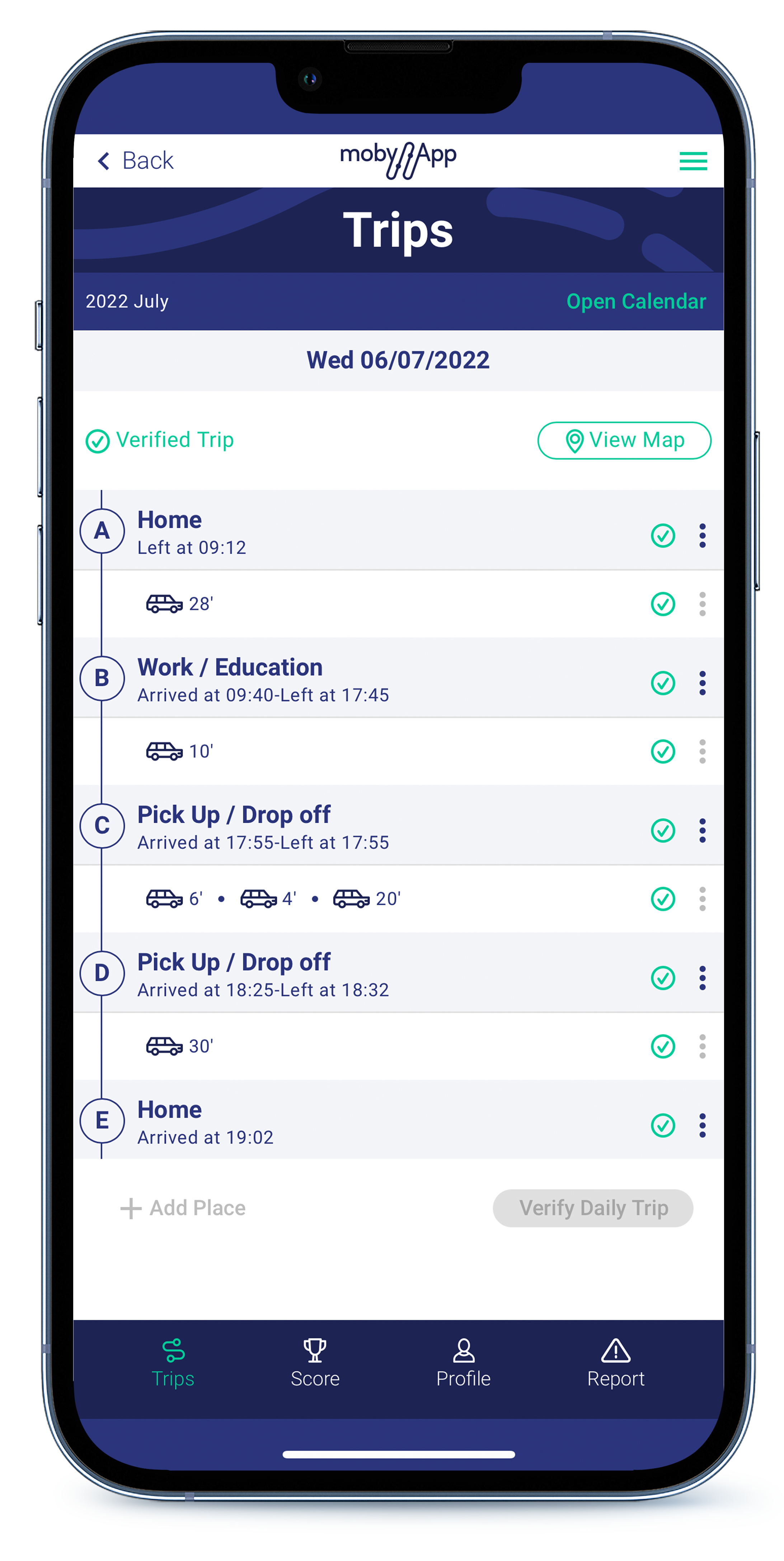Screen dimensions: 784x1561
Task: Open options for Pick Up arrived 18:25
Action: [x=702, y=977]
